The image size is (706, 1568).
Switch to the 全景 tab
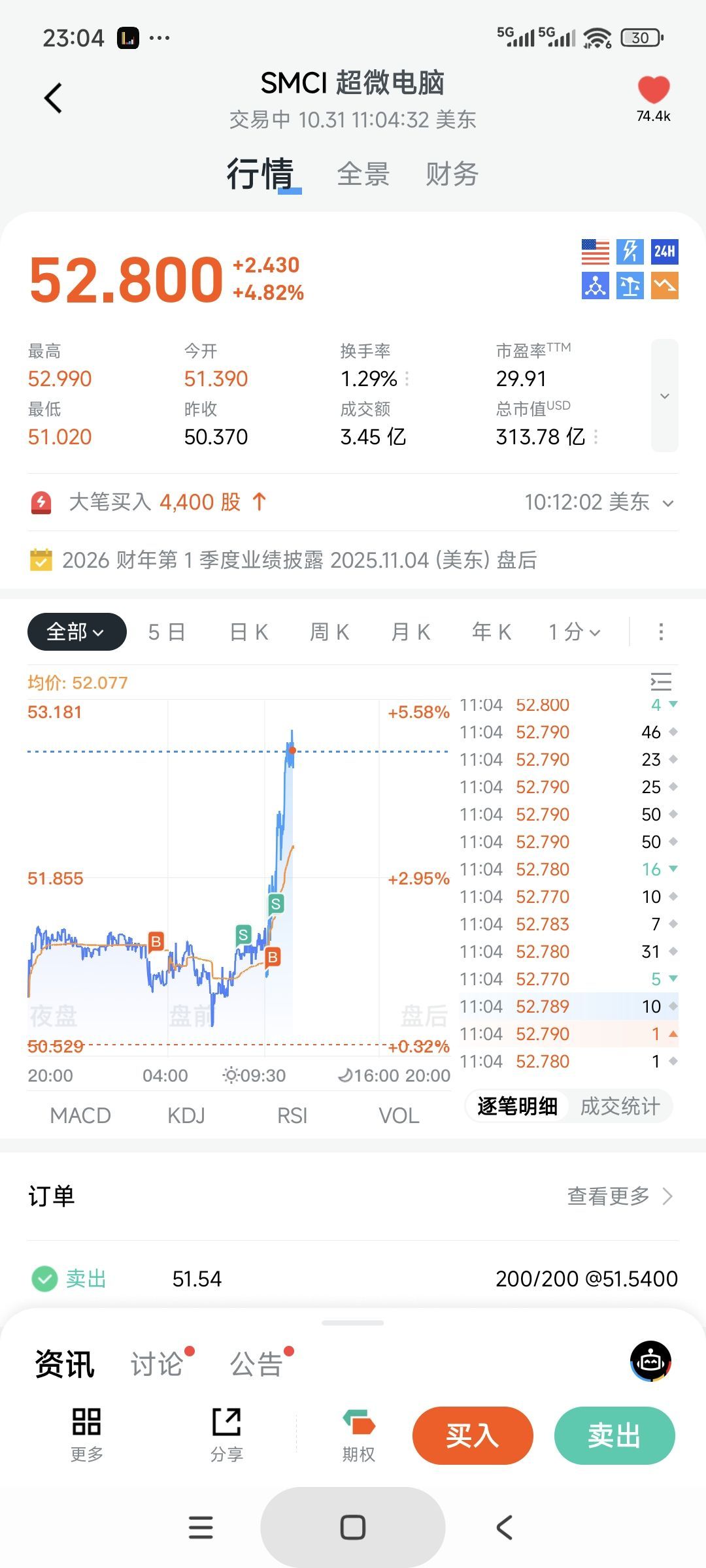coord(363,174)
